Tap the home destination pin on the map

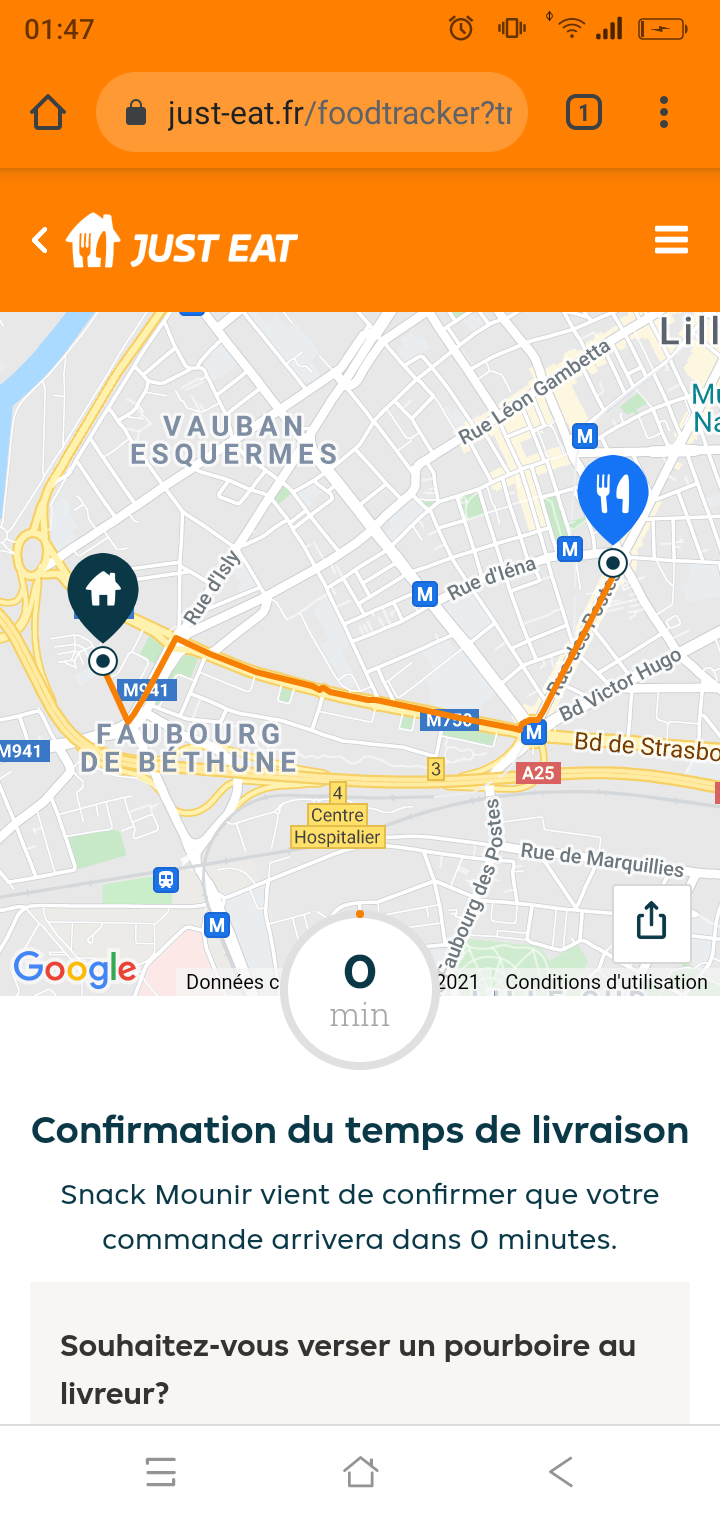pos(102,594)
